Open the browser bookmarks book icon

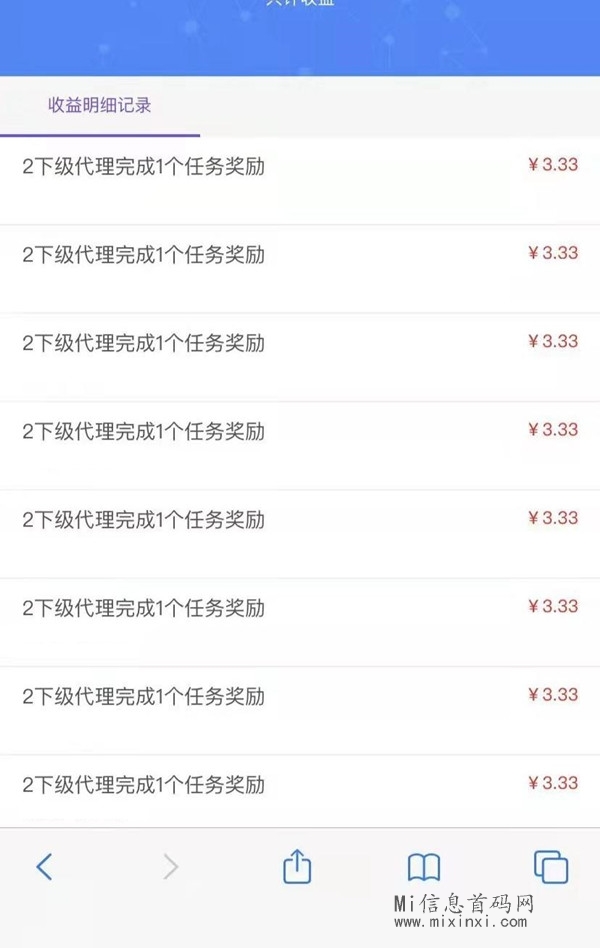click(424, 867)
